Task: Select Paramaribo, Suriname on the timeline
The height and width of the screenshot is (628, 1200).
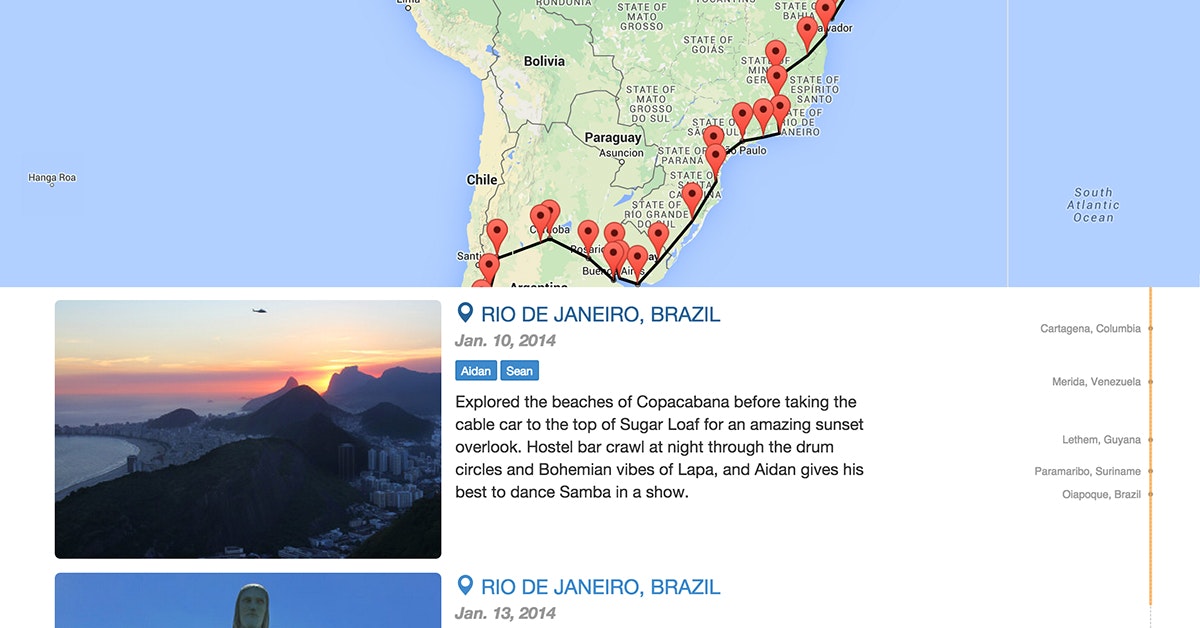Action: point(1087,471)
